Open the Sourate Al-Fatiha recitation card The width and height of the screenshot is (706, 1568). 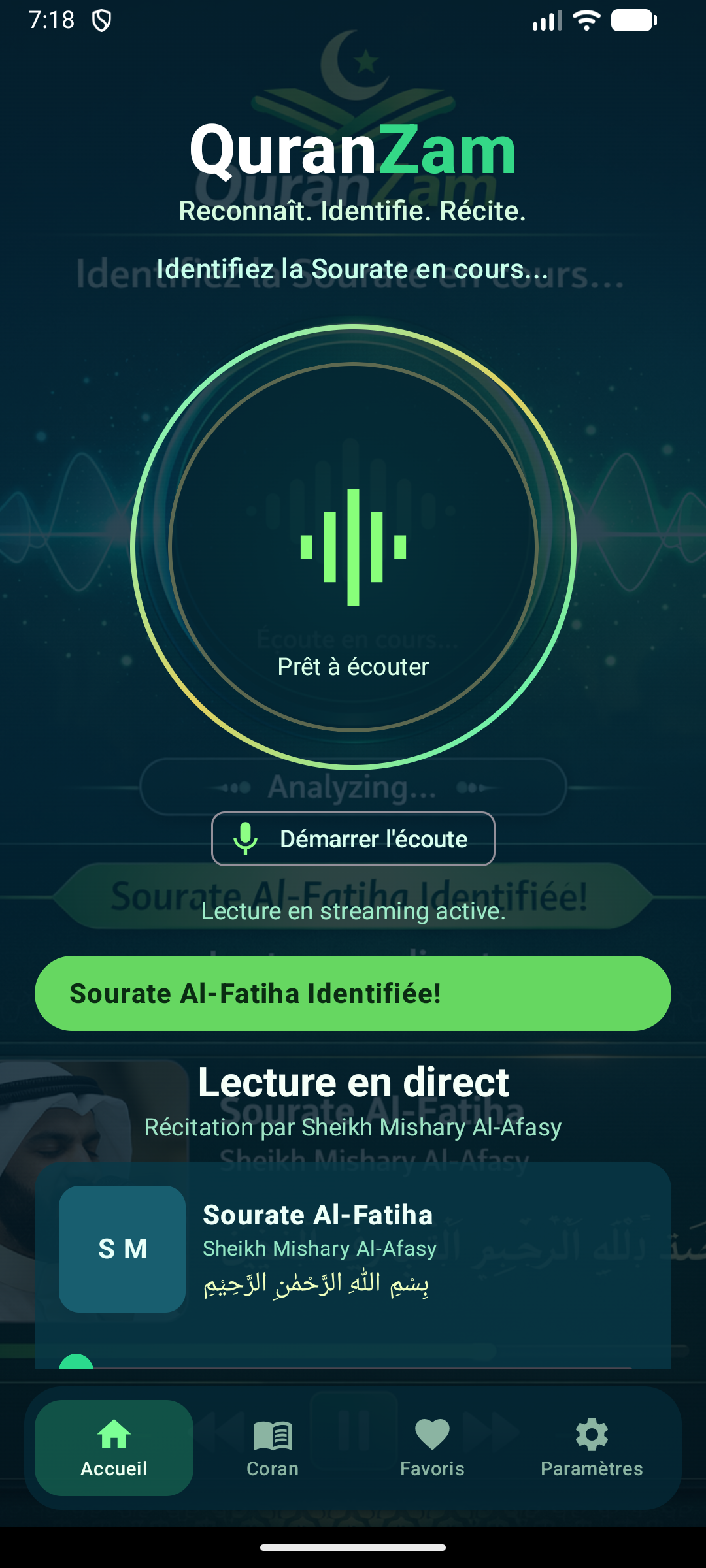(353, 1249)
